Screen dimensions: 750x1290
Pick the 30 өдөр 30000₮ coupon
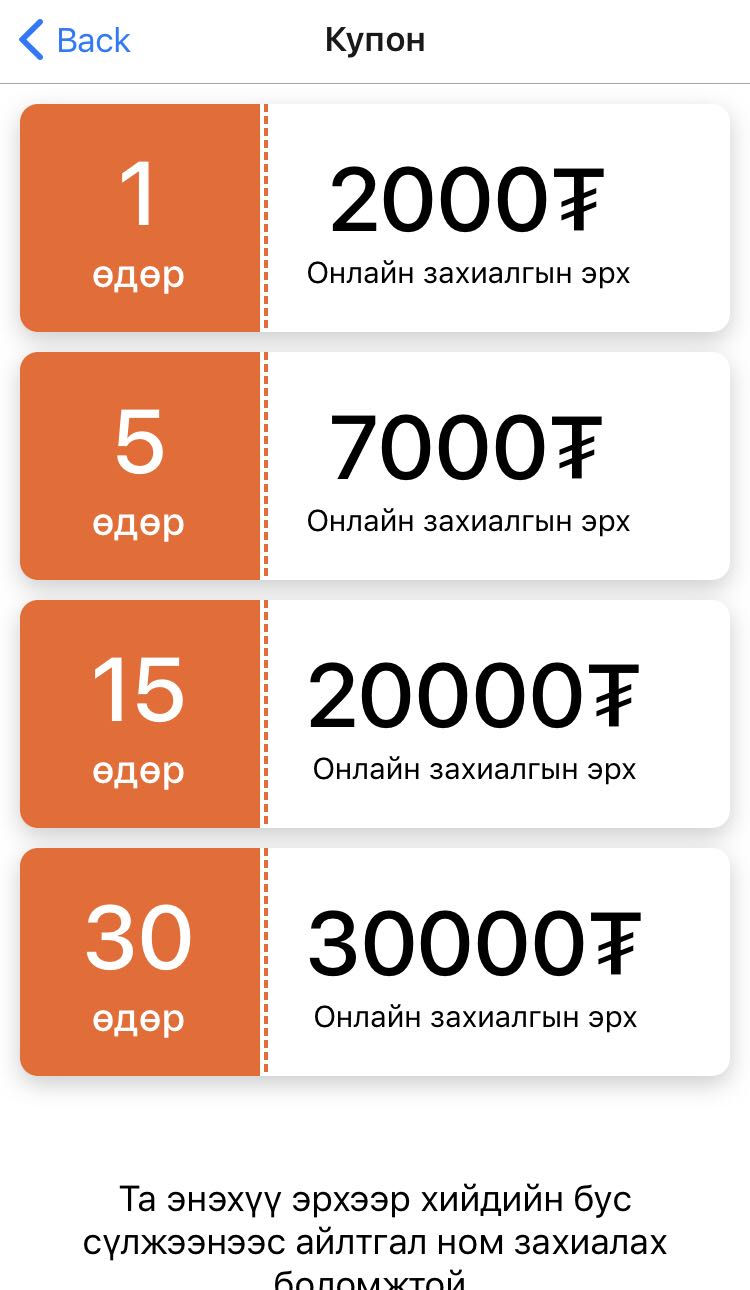click(375, 962)
